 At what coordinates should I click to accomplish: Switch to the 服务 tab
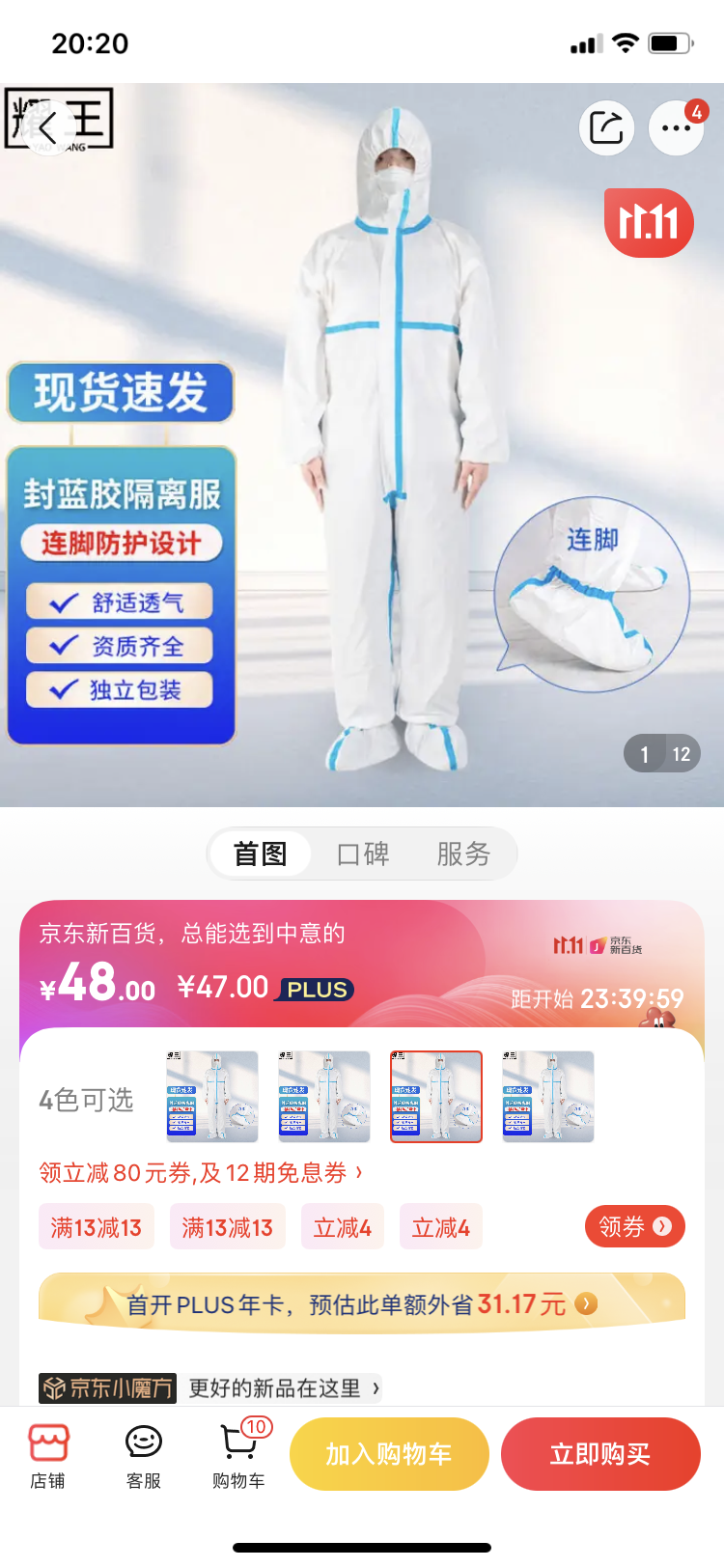(463, 854)
